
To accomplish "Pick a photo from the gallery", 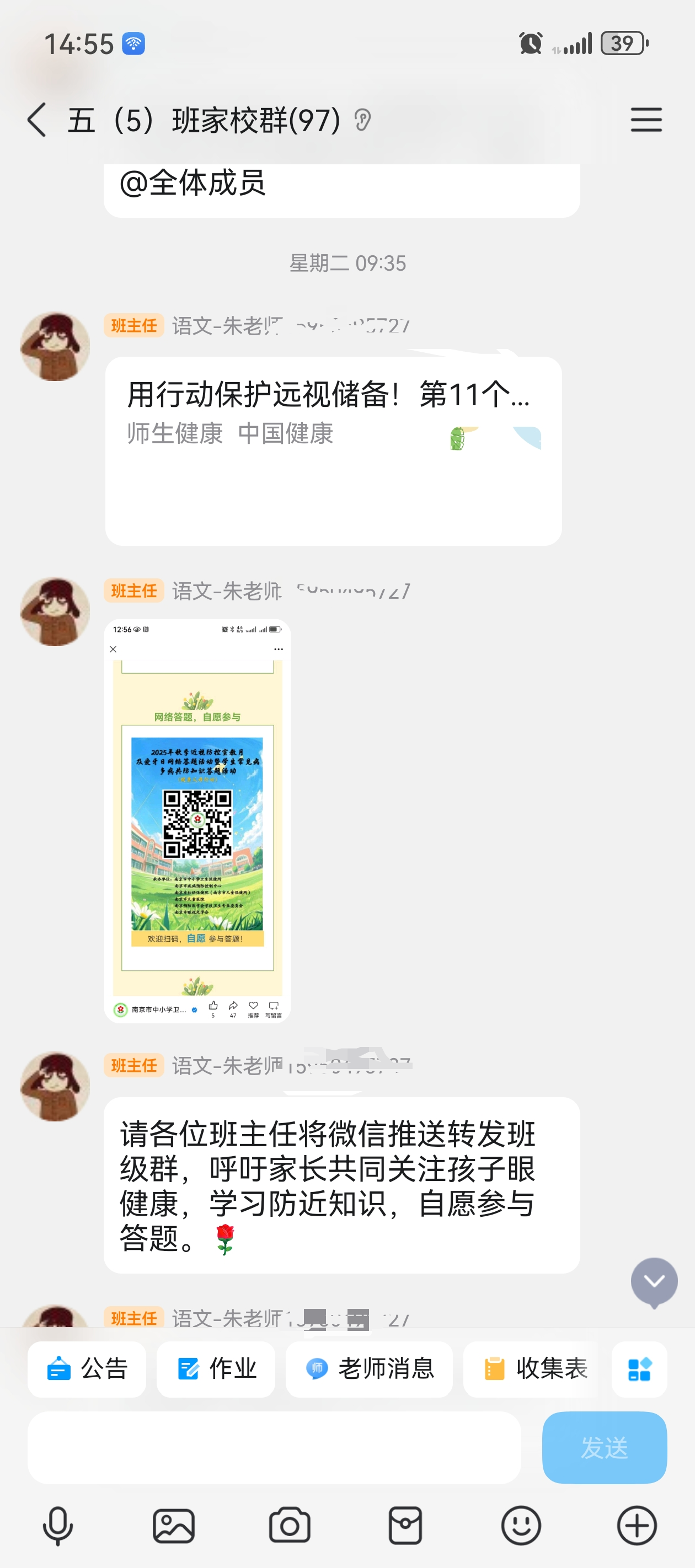I will pyautogui.click(x=174, y=1526).
